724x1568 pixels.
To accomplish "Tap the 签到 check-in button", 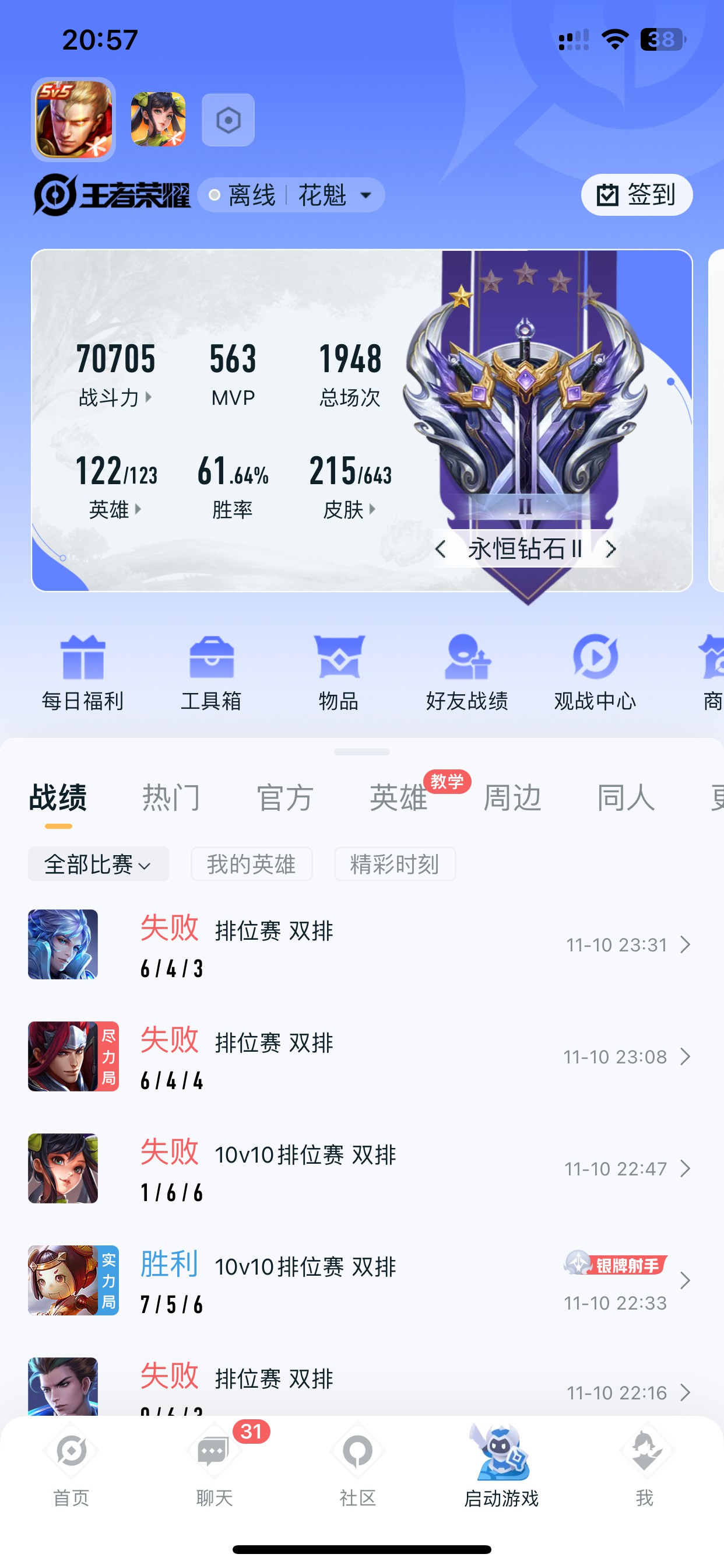I will tap(636, 195).
